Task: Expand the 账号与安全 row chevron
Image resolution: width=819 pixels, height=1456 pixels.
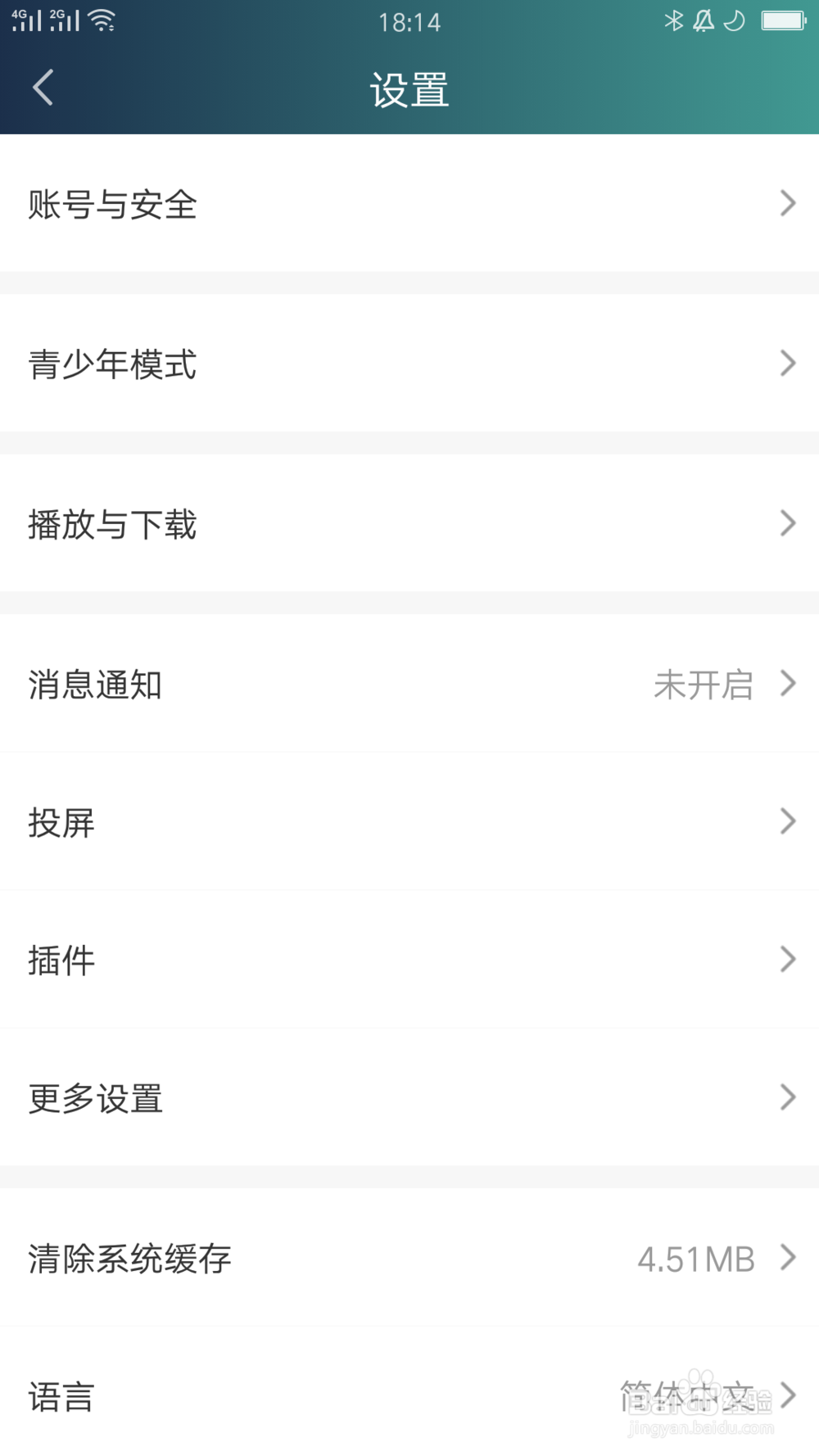Action: point(789,202)
